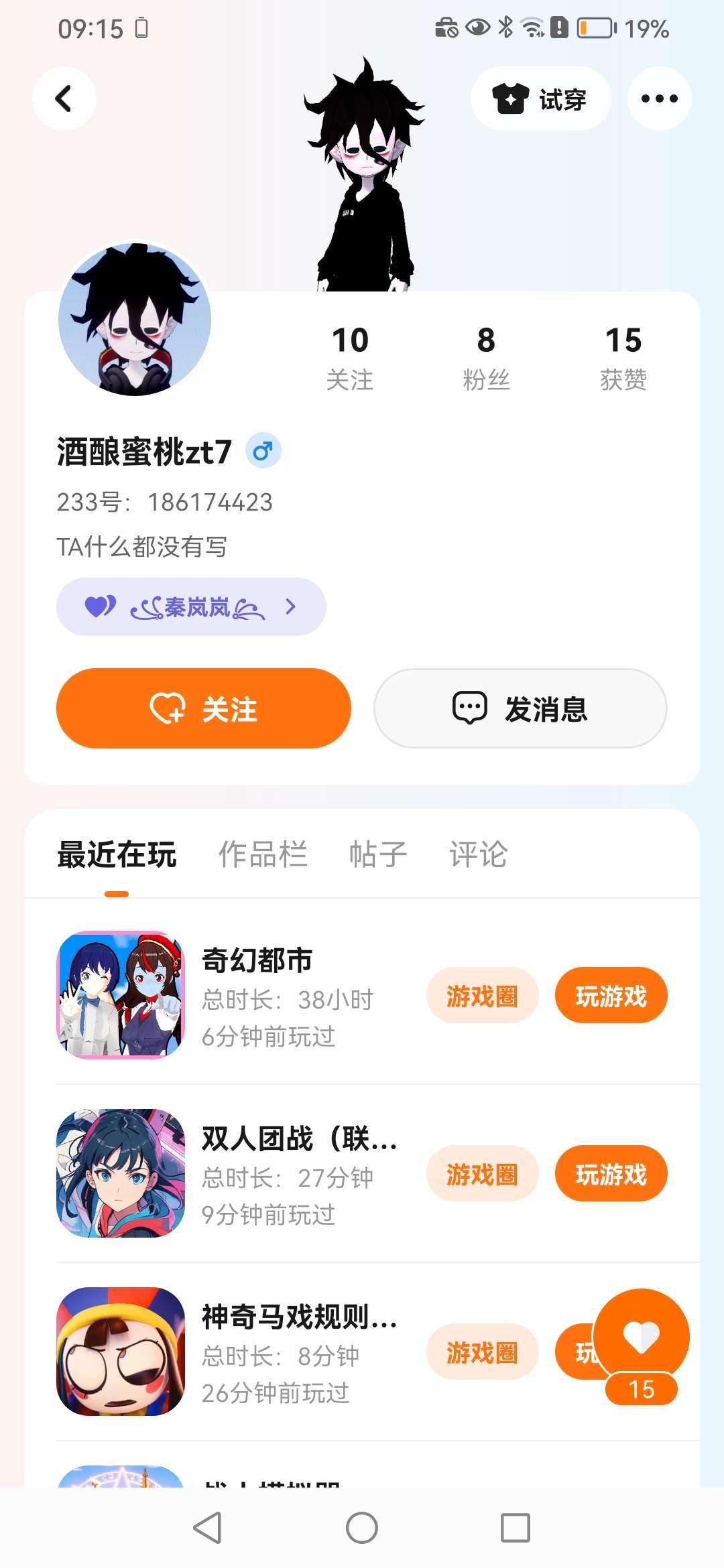
Task: Open 游戏圈 for 奇幻都市
Action: pos(482,996)
